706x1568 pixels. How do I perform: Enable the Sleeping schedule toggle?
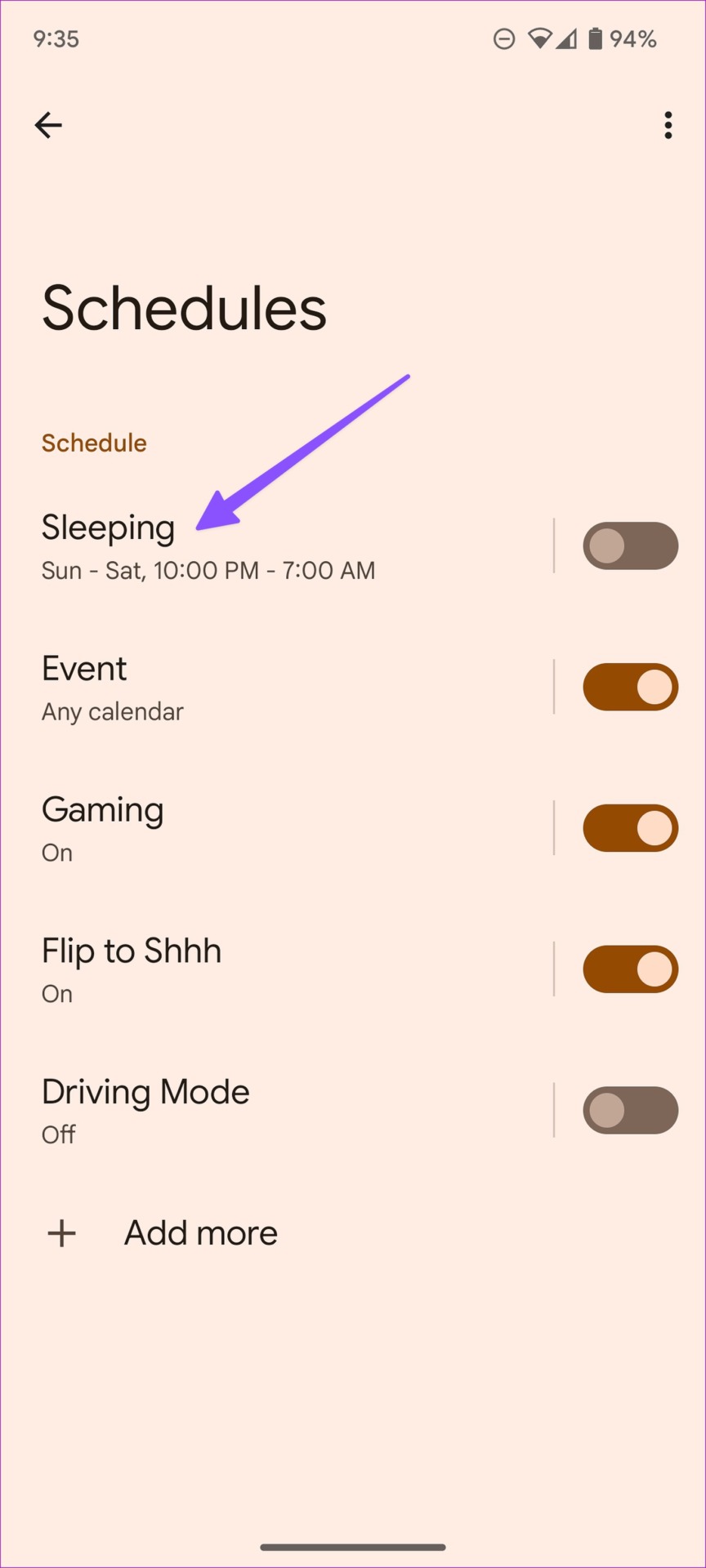coord(630,546)
